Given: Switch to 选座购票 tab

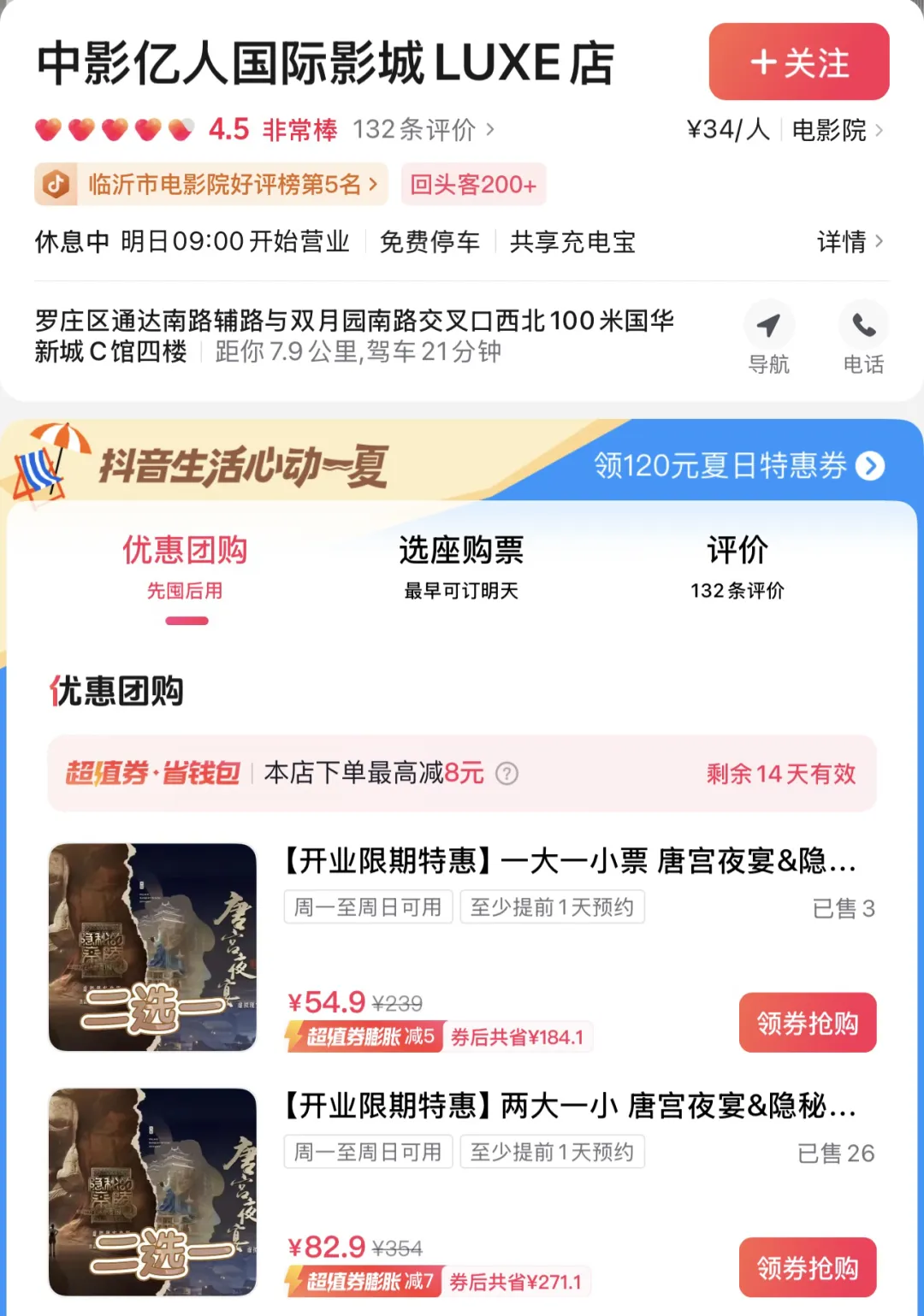Looking at the screenshot, I should point(461,566).
